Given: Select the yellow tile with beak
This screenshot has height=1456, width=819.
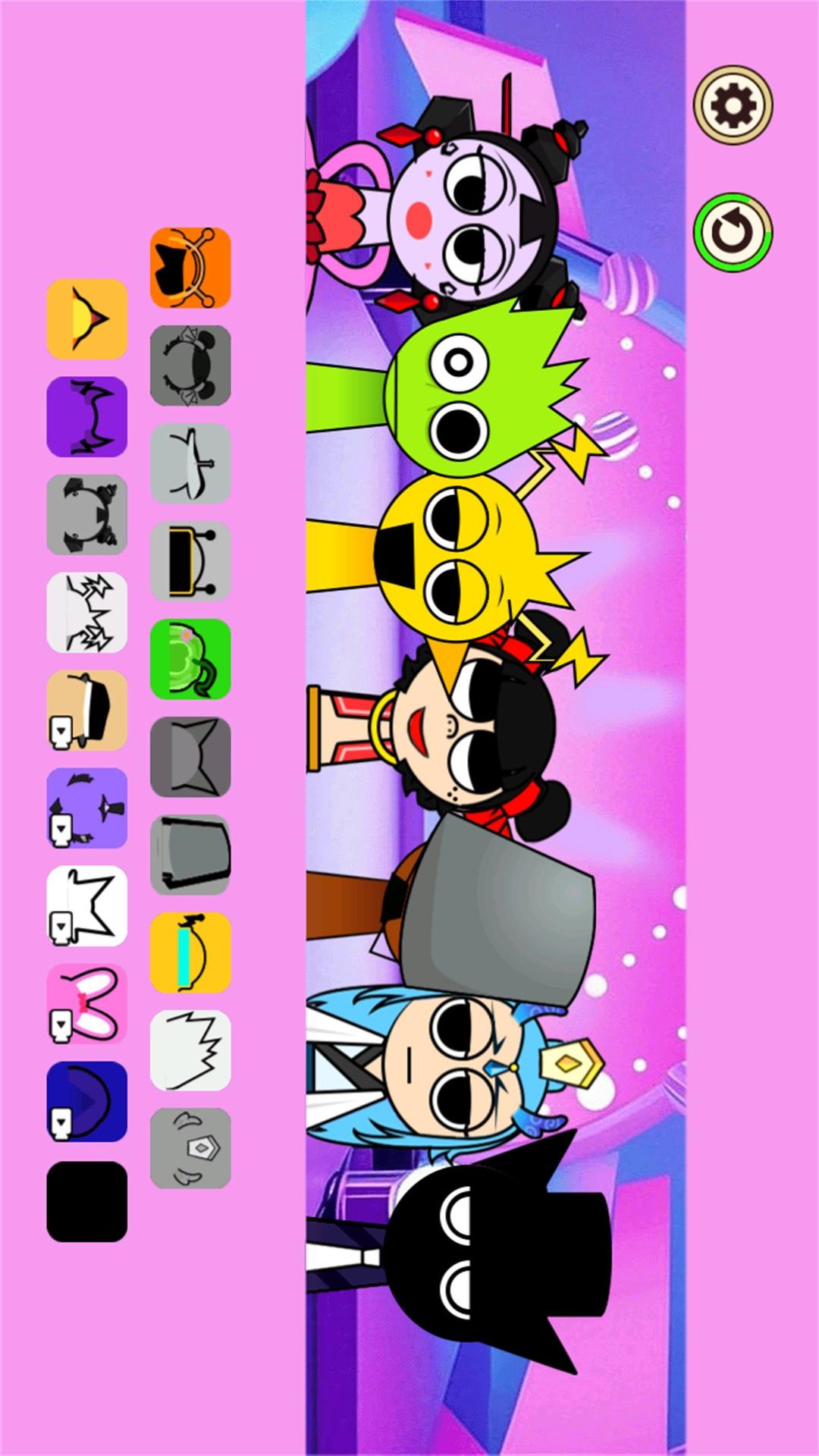Looking at the screenshot, I should tap(87, 318).
